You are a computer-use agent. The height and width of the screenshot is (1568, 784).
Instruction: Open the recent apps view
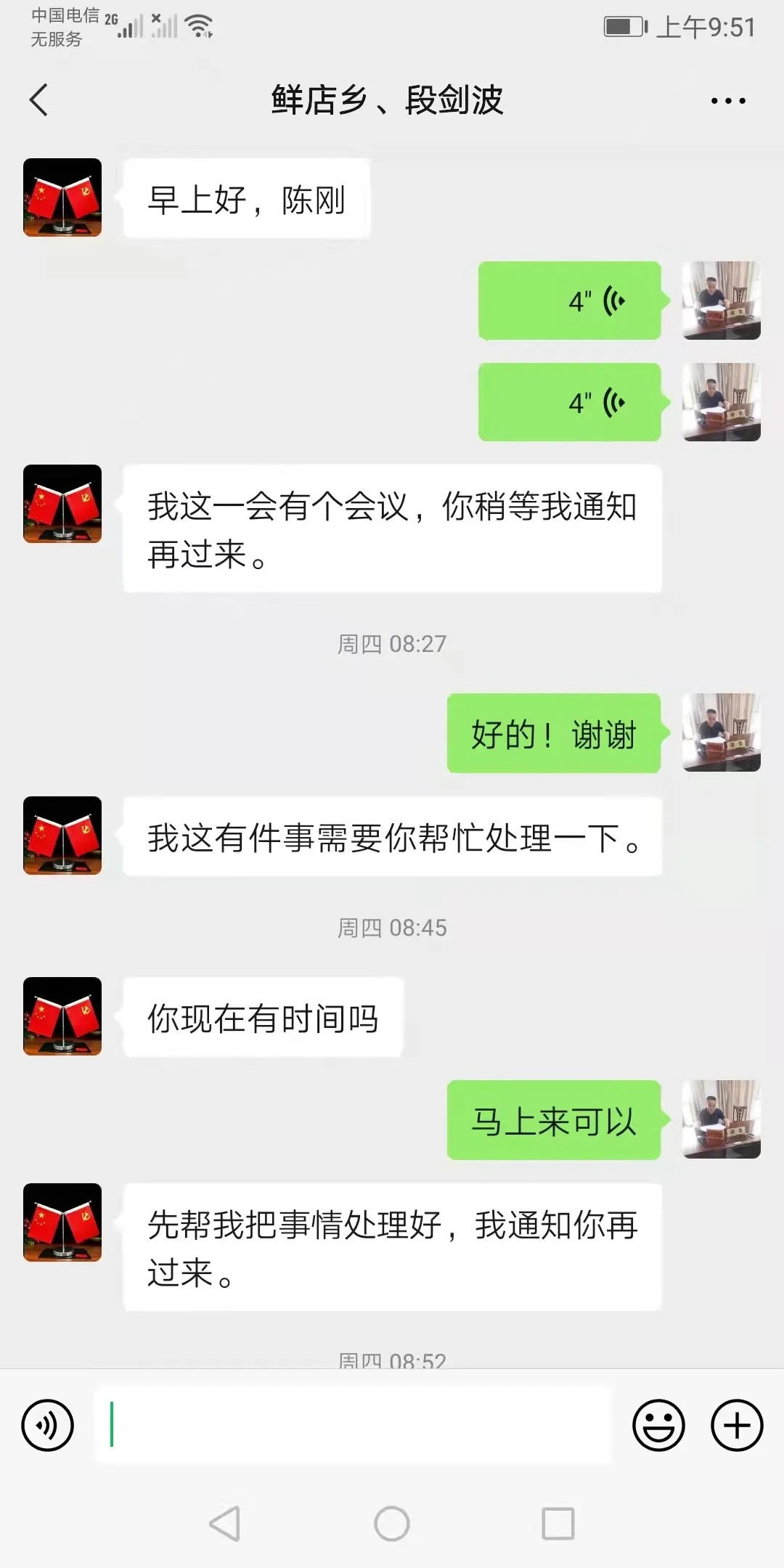click(x=558, y=1523)
